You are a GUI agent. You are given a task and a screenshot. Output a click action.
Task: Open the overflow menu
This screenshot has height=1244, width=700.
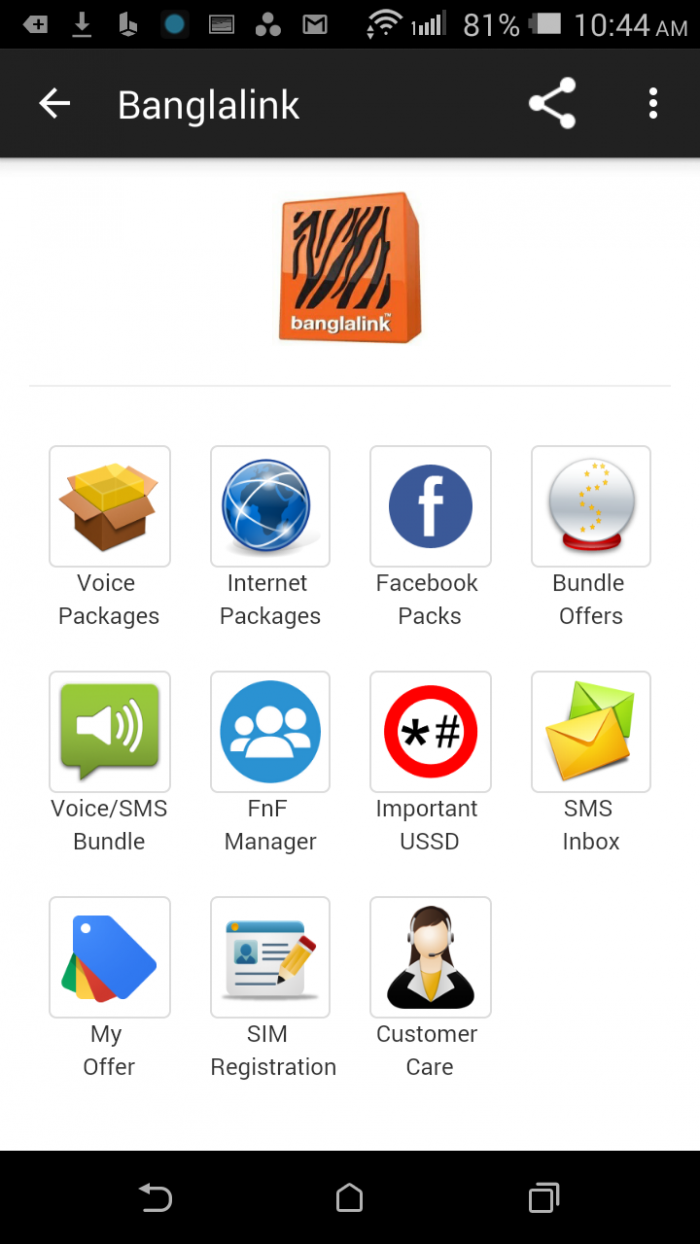[x=653, y=103]
